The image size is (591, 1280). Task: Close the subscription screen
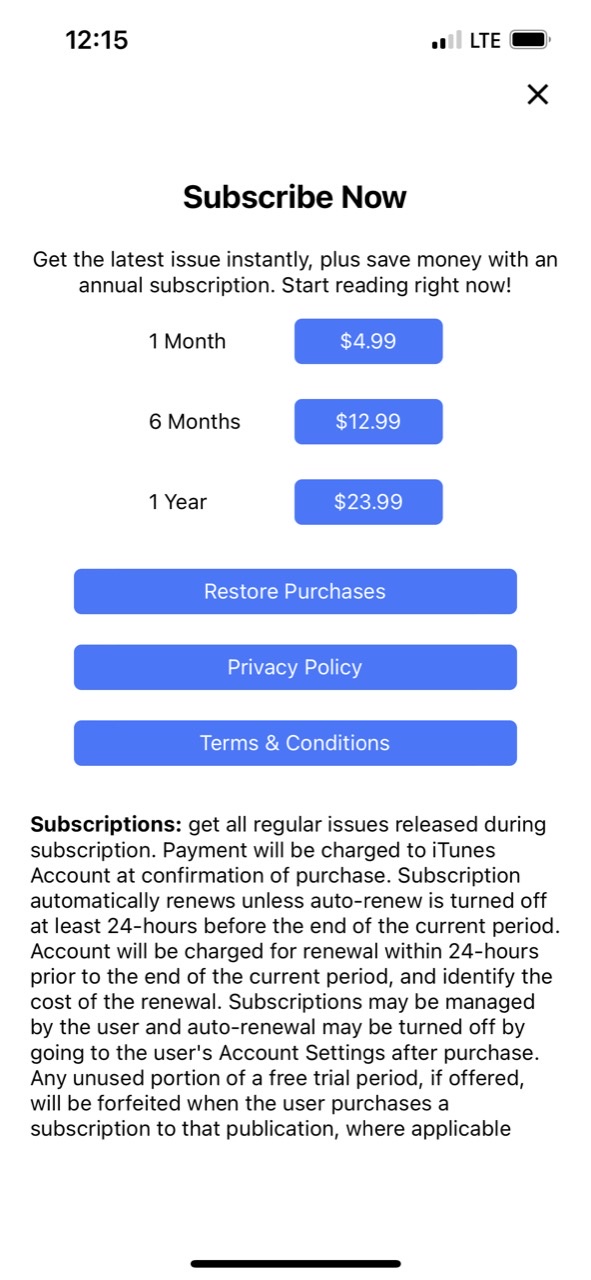(538, 95)
